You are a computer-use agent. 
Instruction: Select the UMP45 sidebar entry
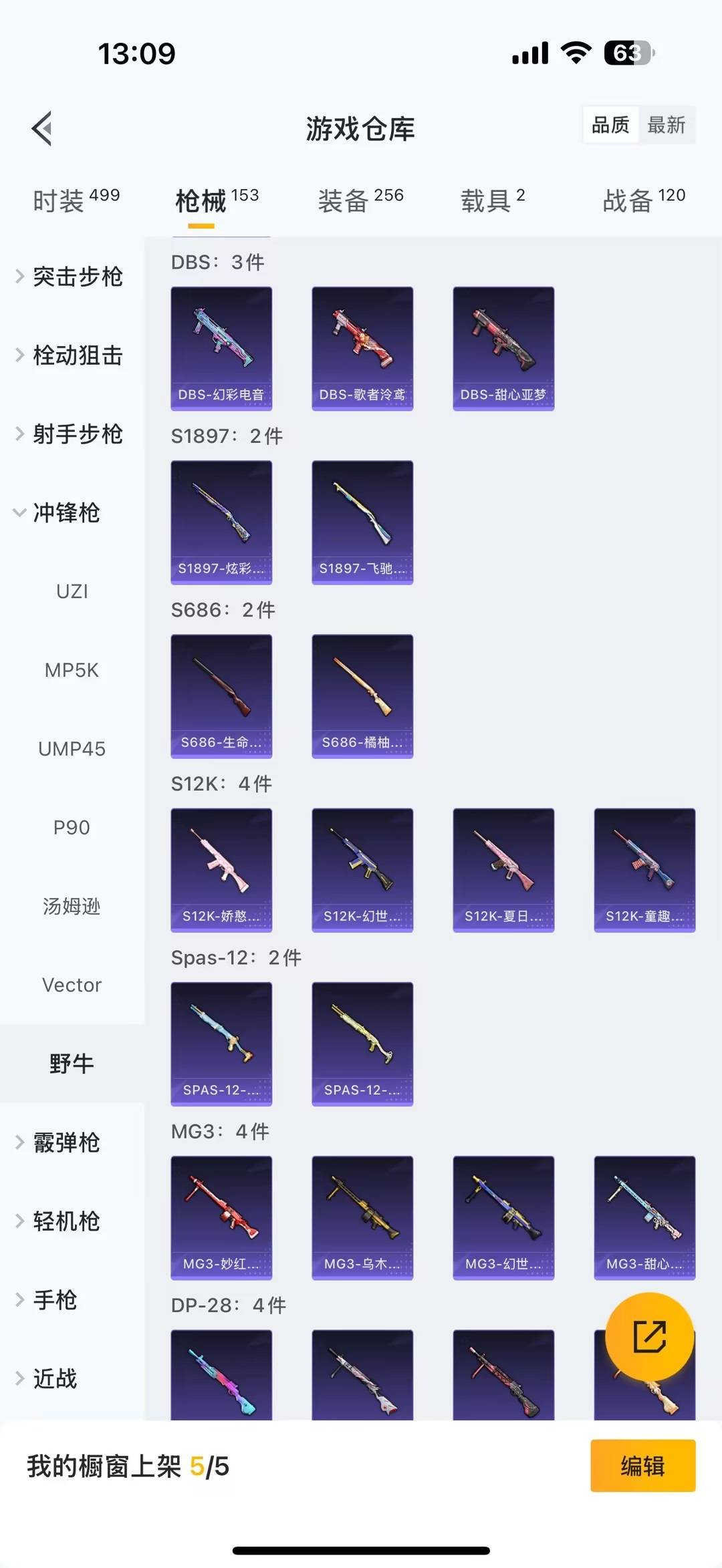tap(72, 749)
